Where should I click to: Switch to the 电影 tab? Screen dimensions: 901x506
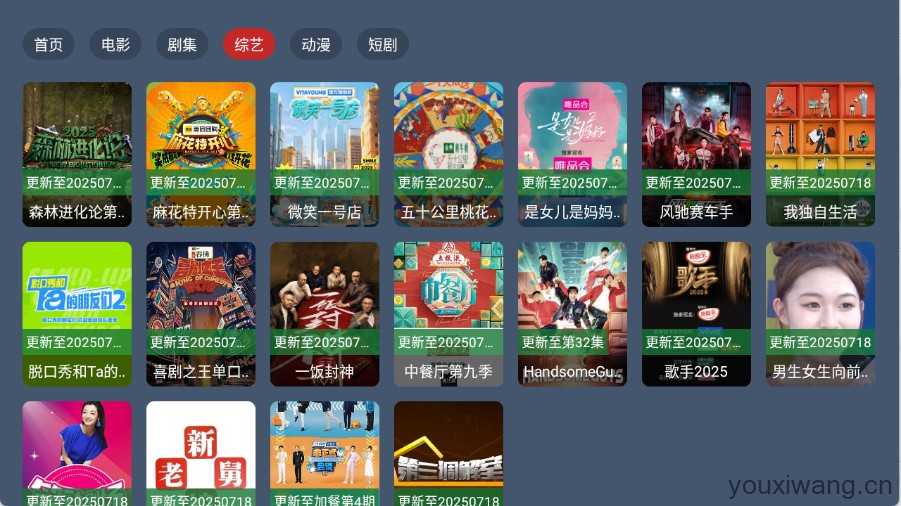[x=115, y=44]
